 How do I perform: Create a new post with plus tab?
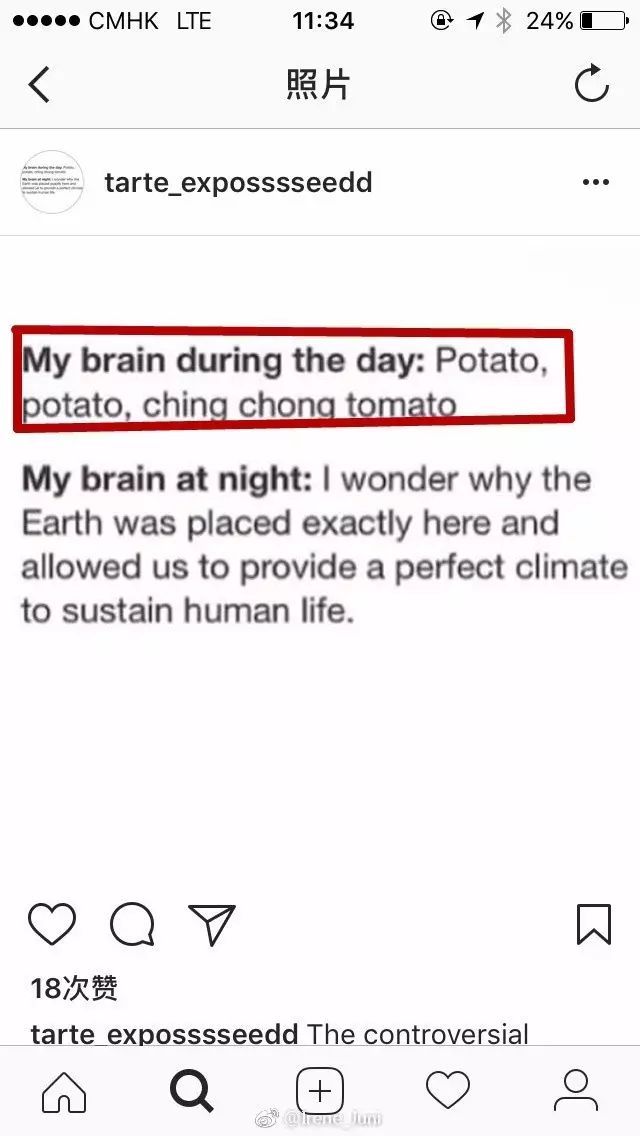coord(320,1091)
